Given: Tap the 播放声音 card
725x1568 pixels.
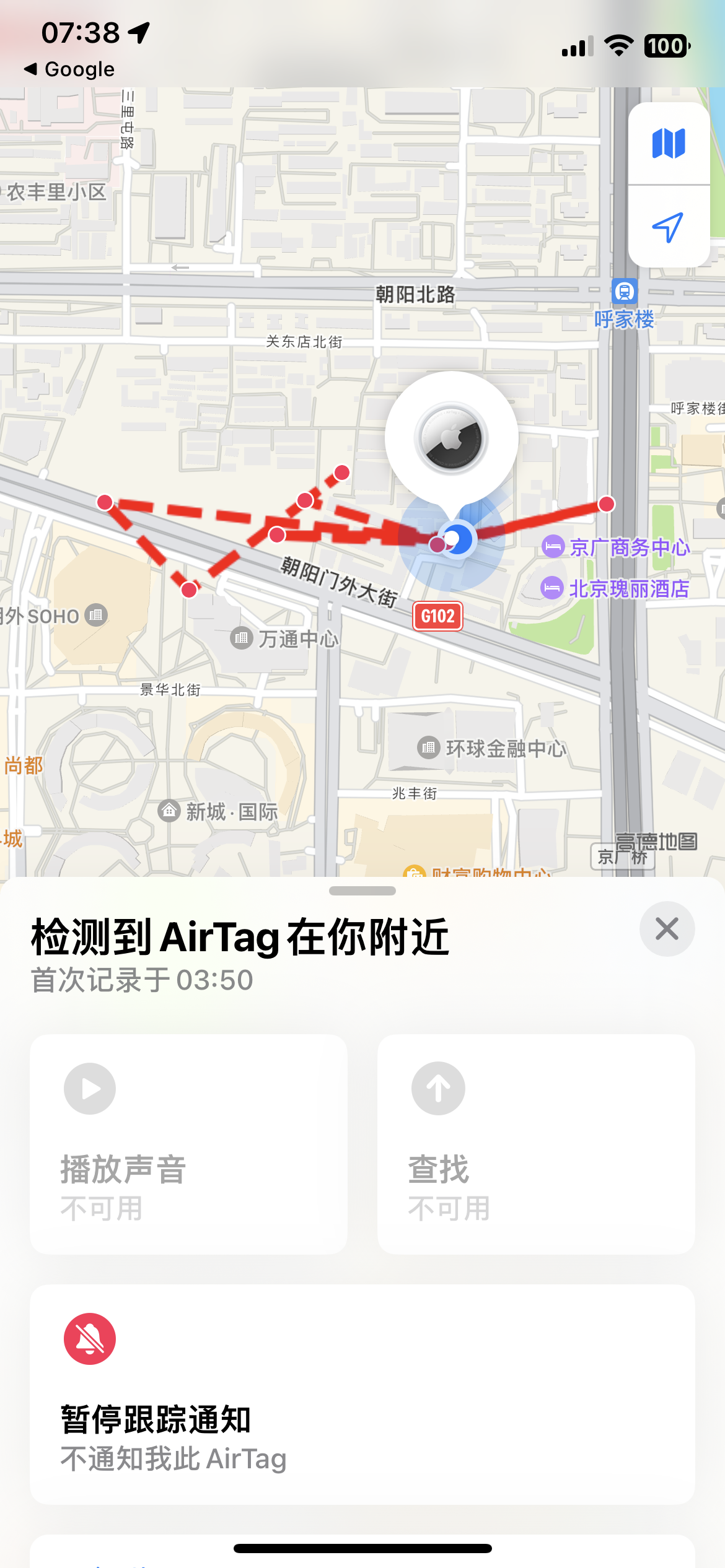Looking at the screenshot, I should [x=188, y=1144].
